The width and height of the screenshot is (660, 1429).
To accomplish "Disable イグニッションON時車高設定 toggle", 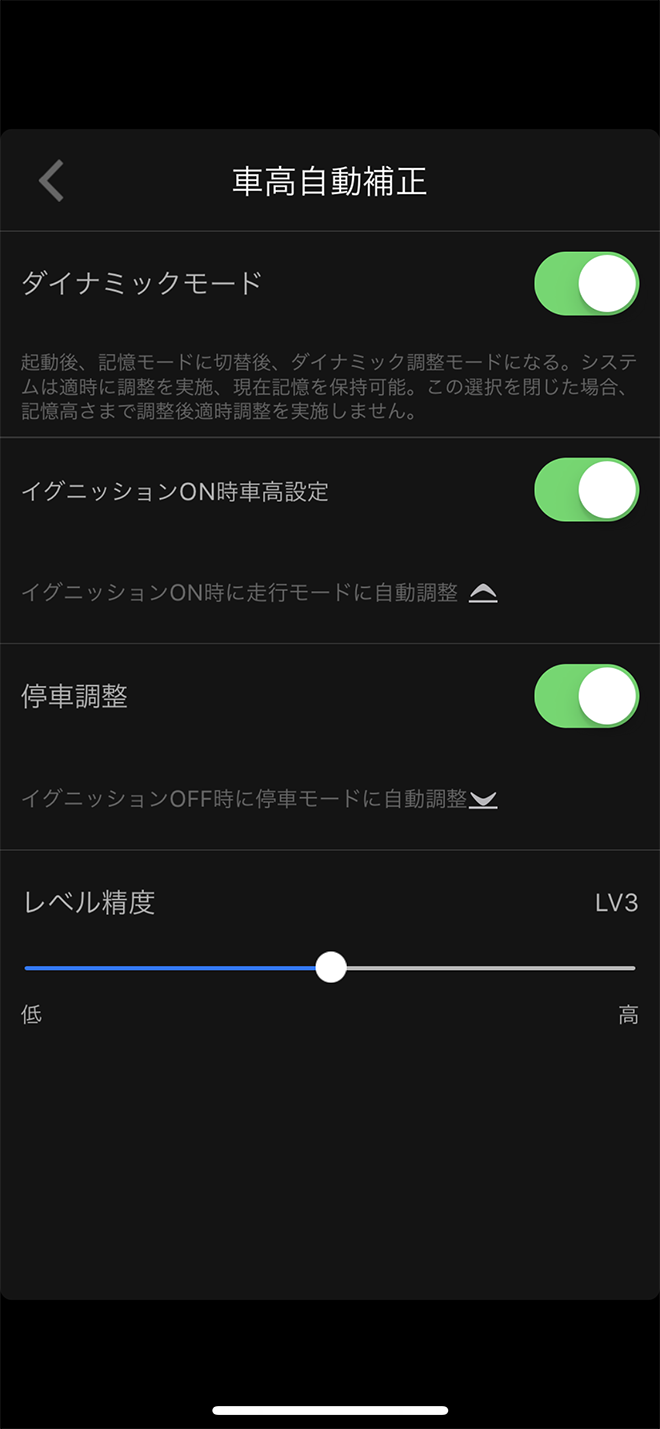I will click(x=586, y=490).
